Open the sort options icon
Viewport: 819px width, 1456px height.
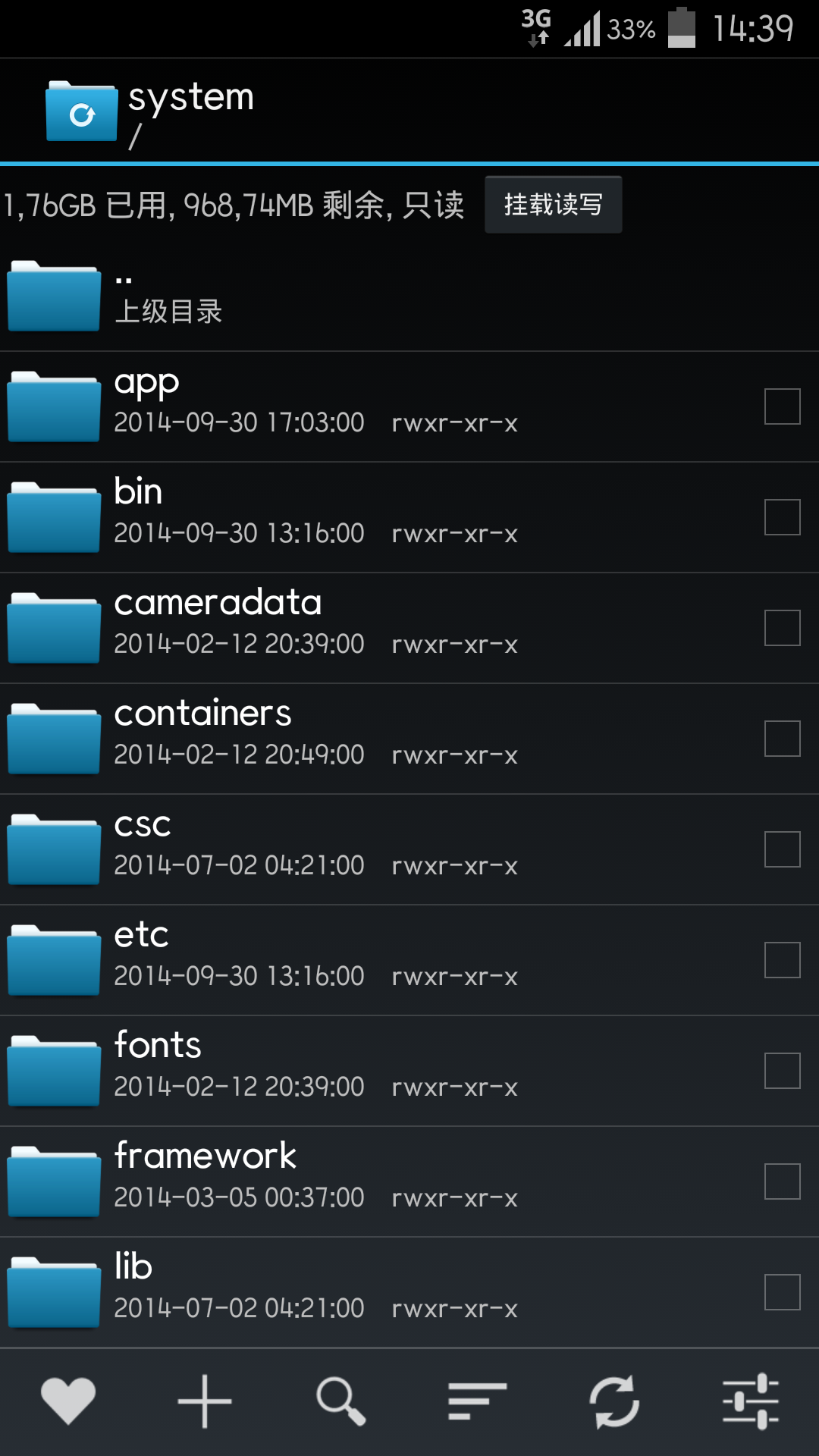pyautogui.click(x=477, y=1401)
